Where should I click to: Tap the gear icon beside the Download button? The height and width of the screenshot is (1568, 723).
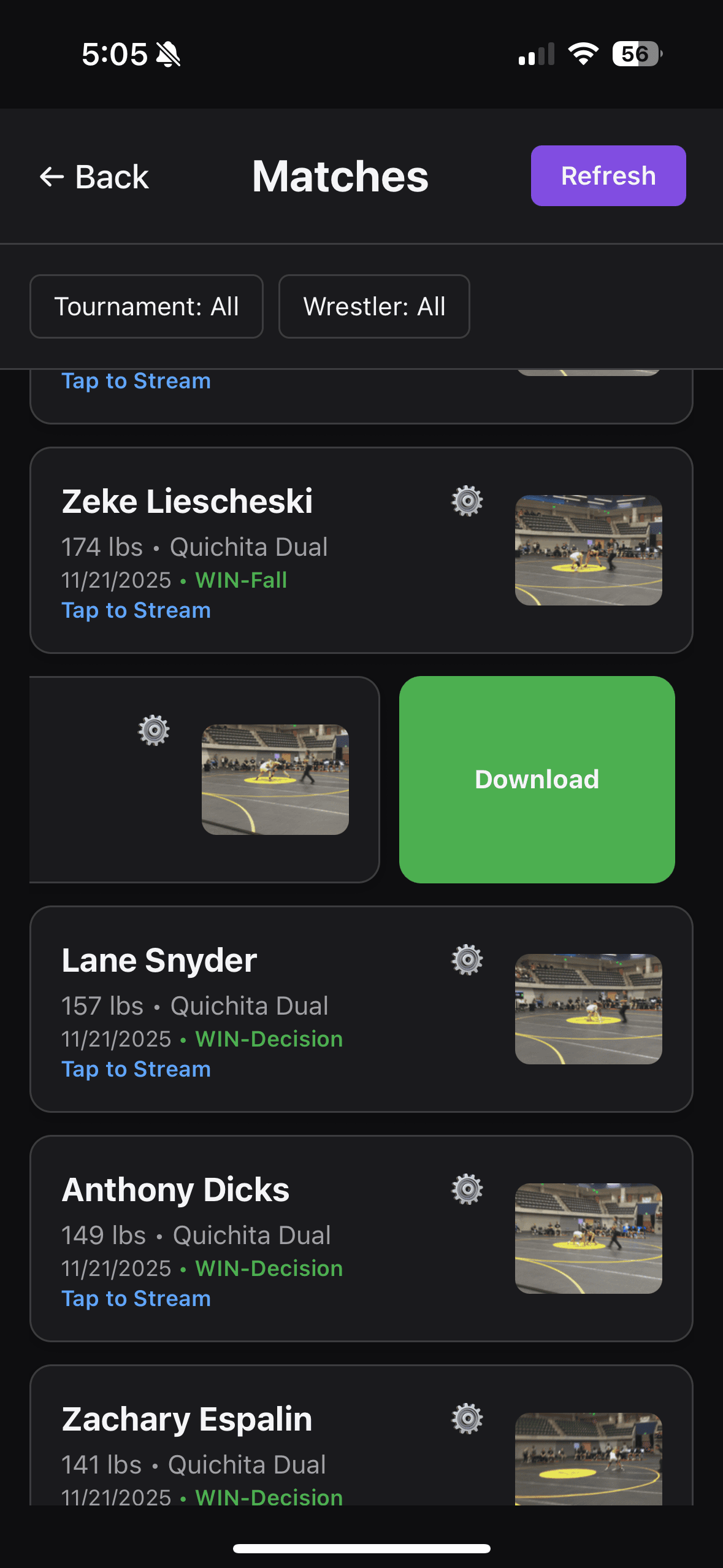154,730
